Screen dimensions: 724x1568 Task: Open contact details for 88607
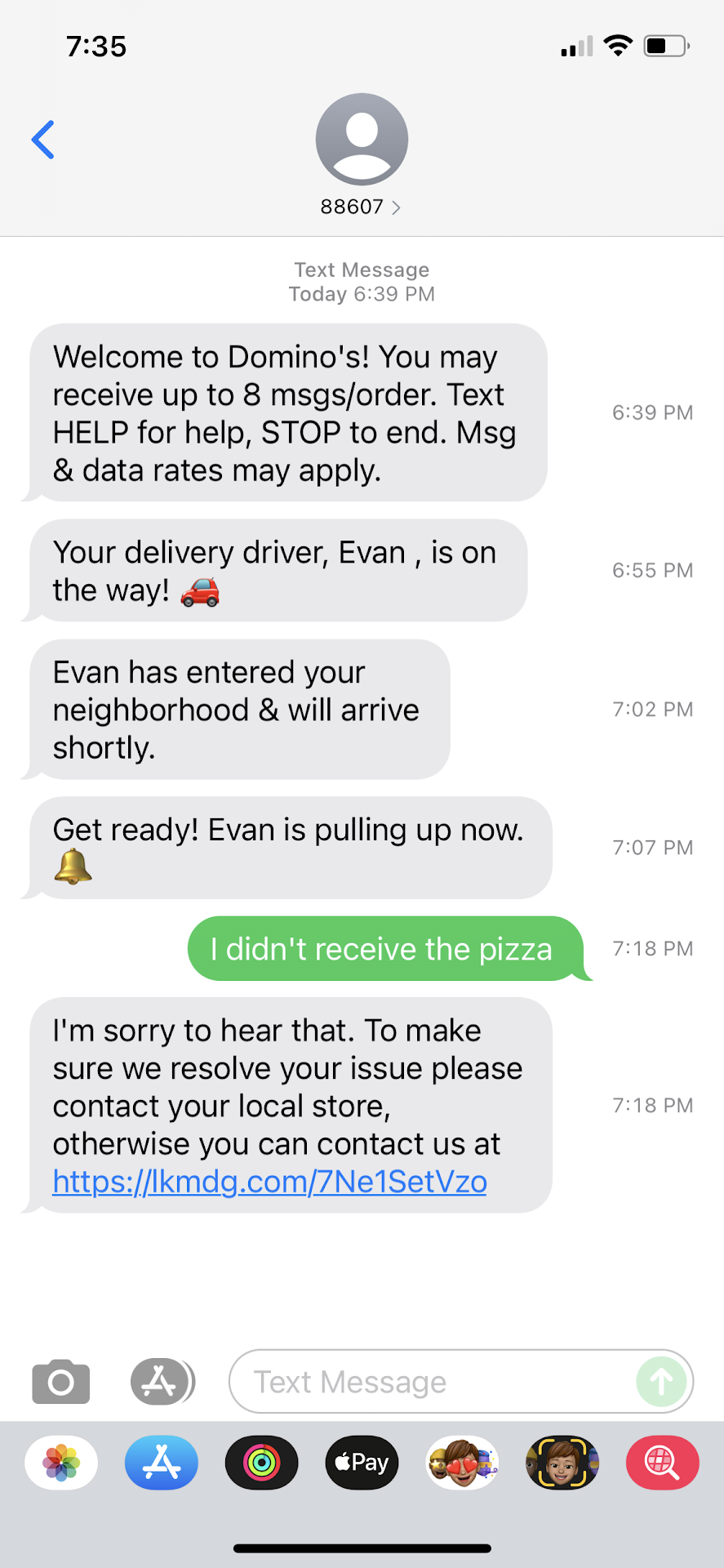coord(361,207)
